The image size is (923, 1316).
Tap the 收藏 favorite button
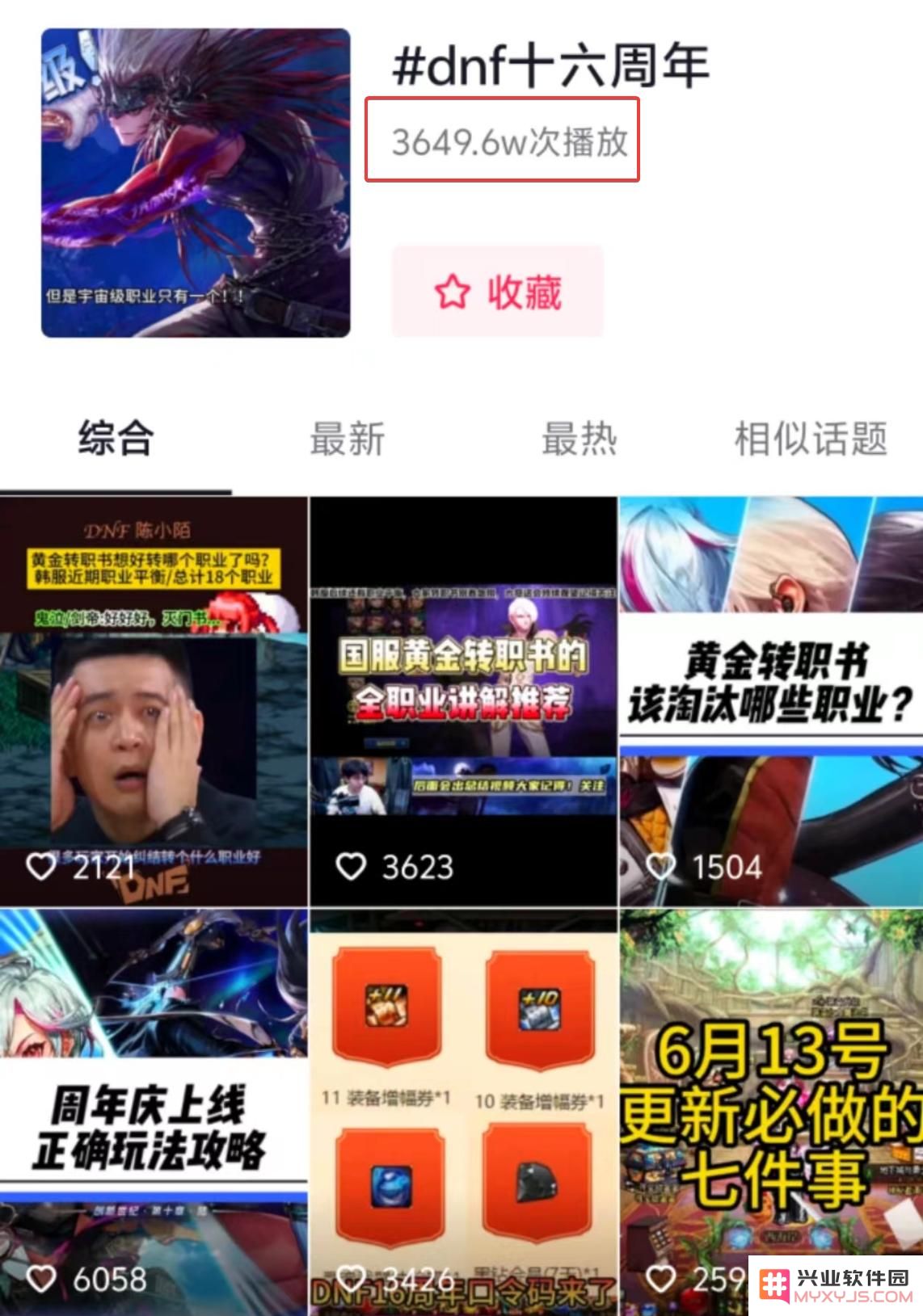tap(498, 292)
